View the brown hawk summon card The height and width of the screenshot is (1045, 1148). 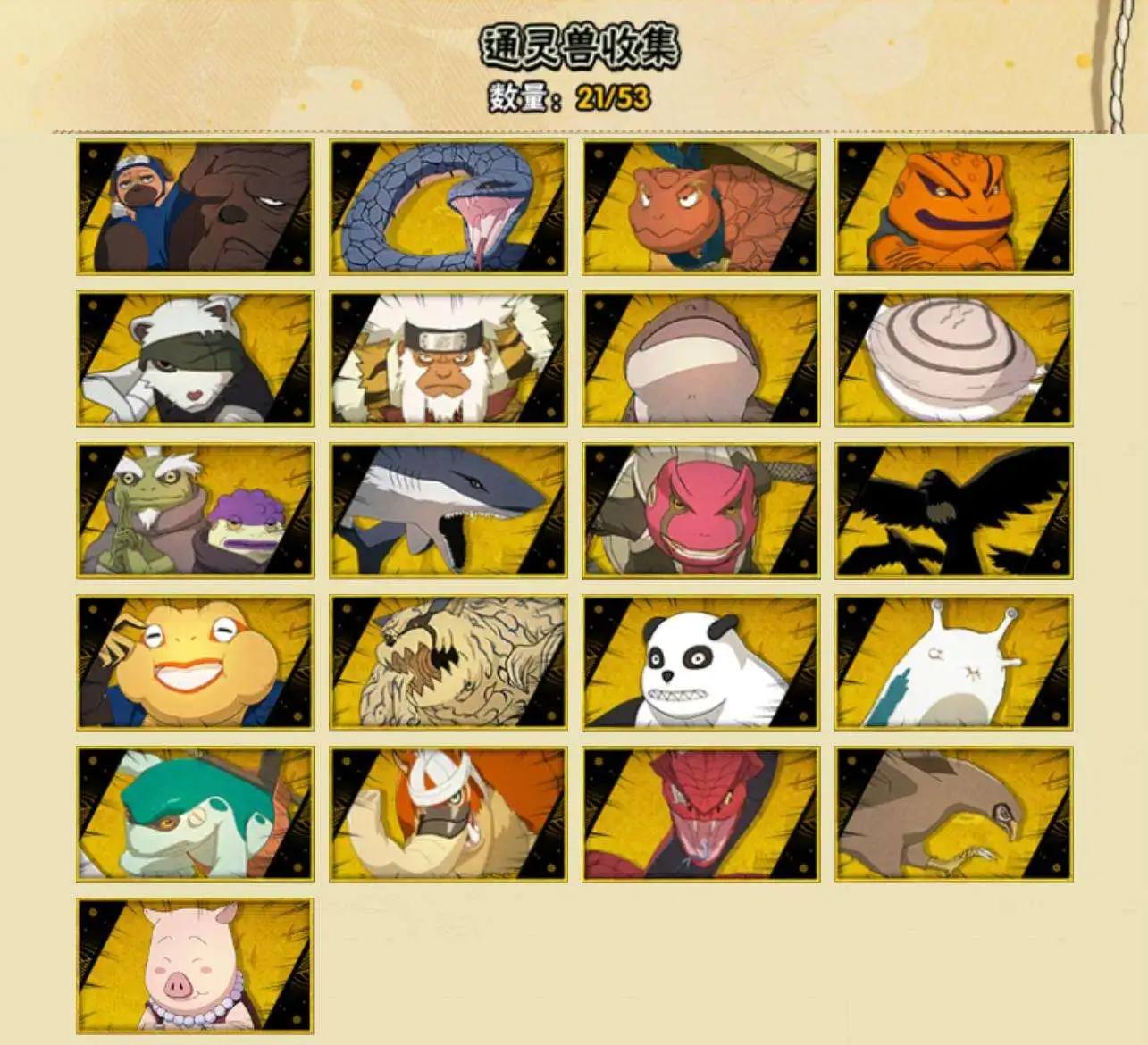[x=953, y=814]
